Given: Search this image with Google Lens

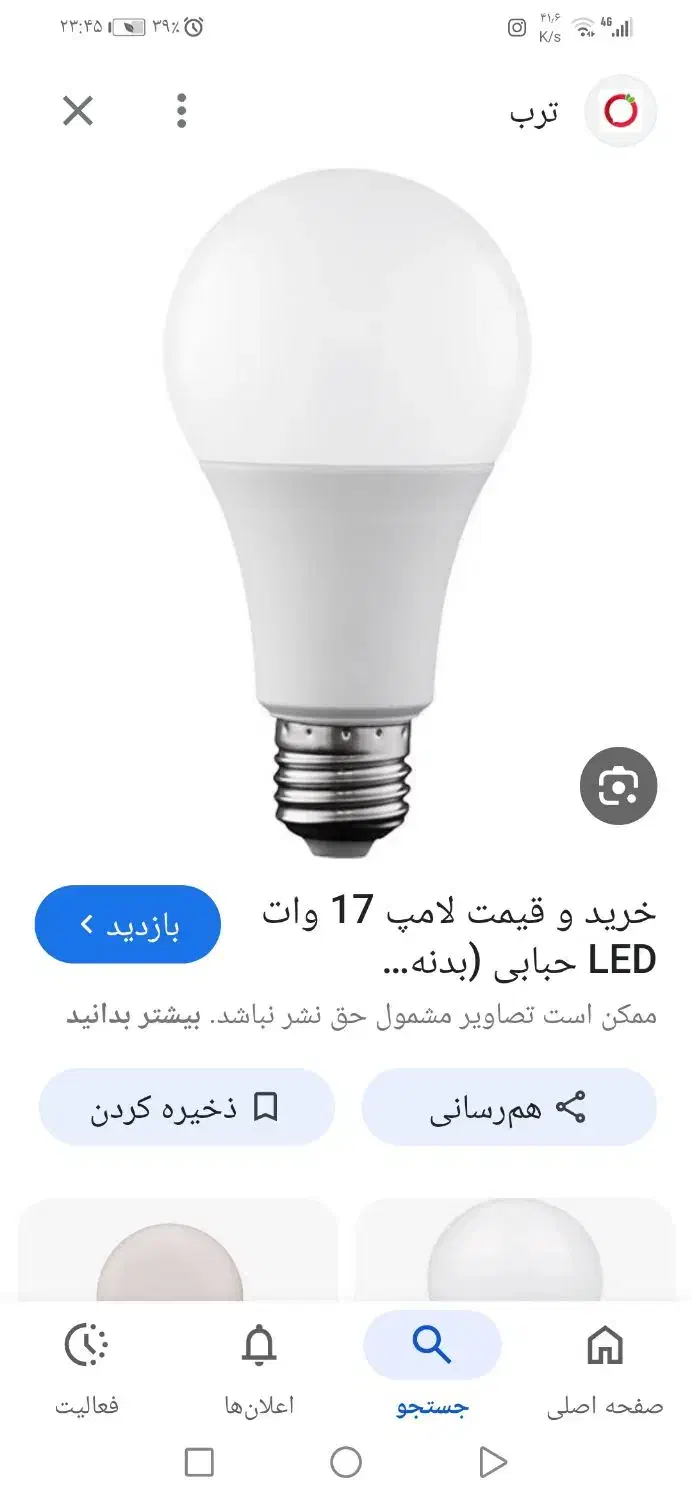Looking at the screenshot, I should [618, 786].
